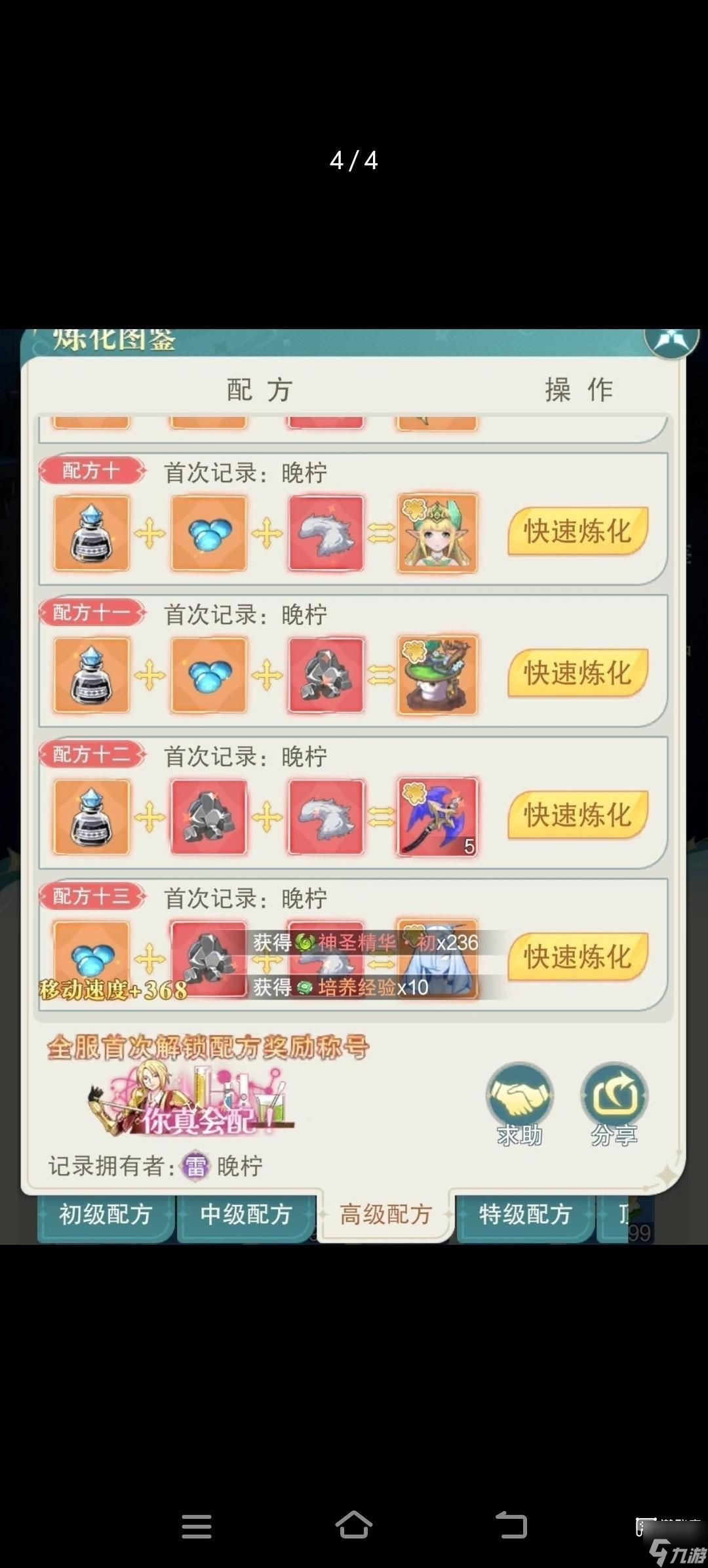Select the 高级配方 tab
The width and height of the screenshot is (708, 1568).
click(385, 1215)
